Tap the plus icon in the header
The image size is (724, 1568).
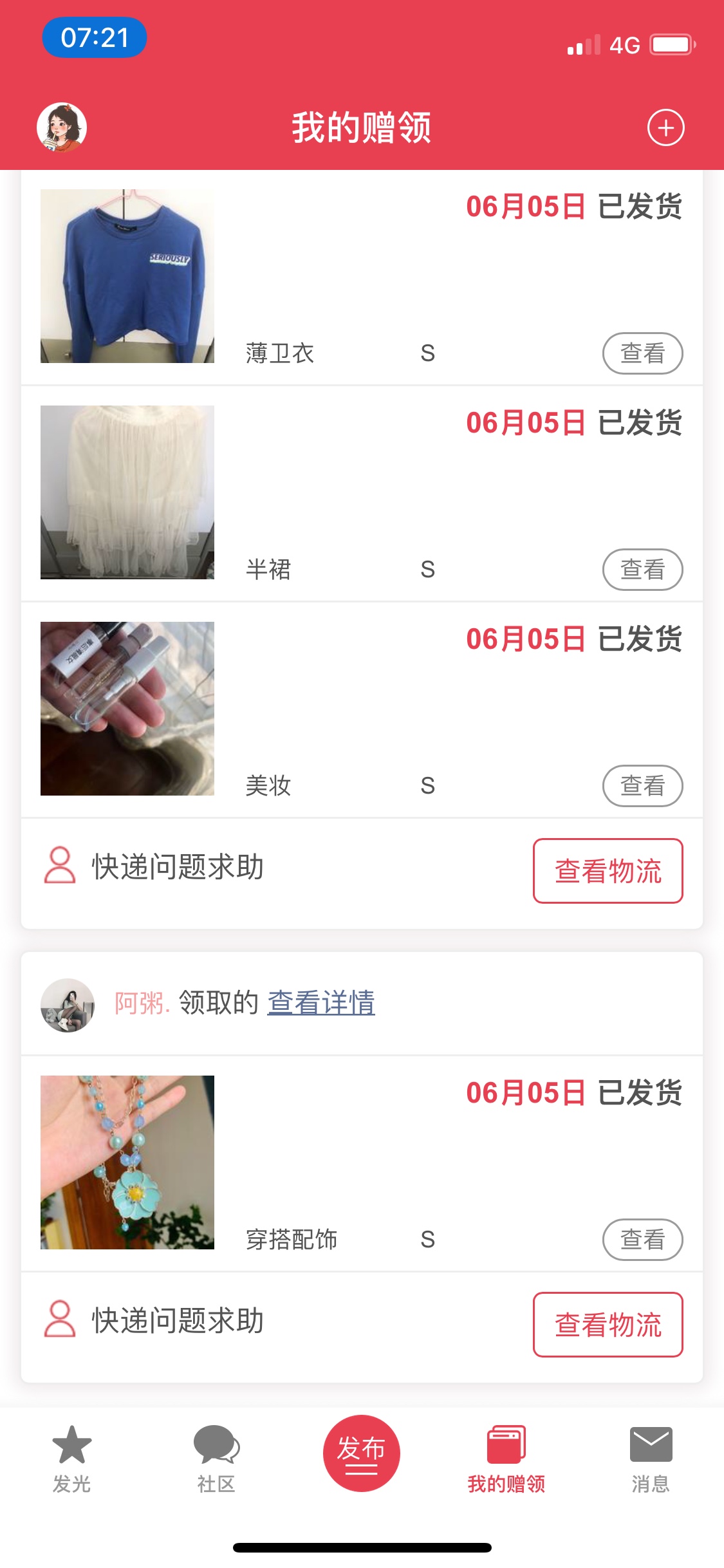pyautogui.click(x=665, y=128)
